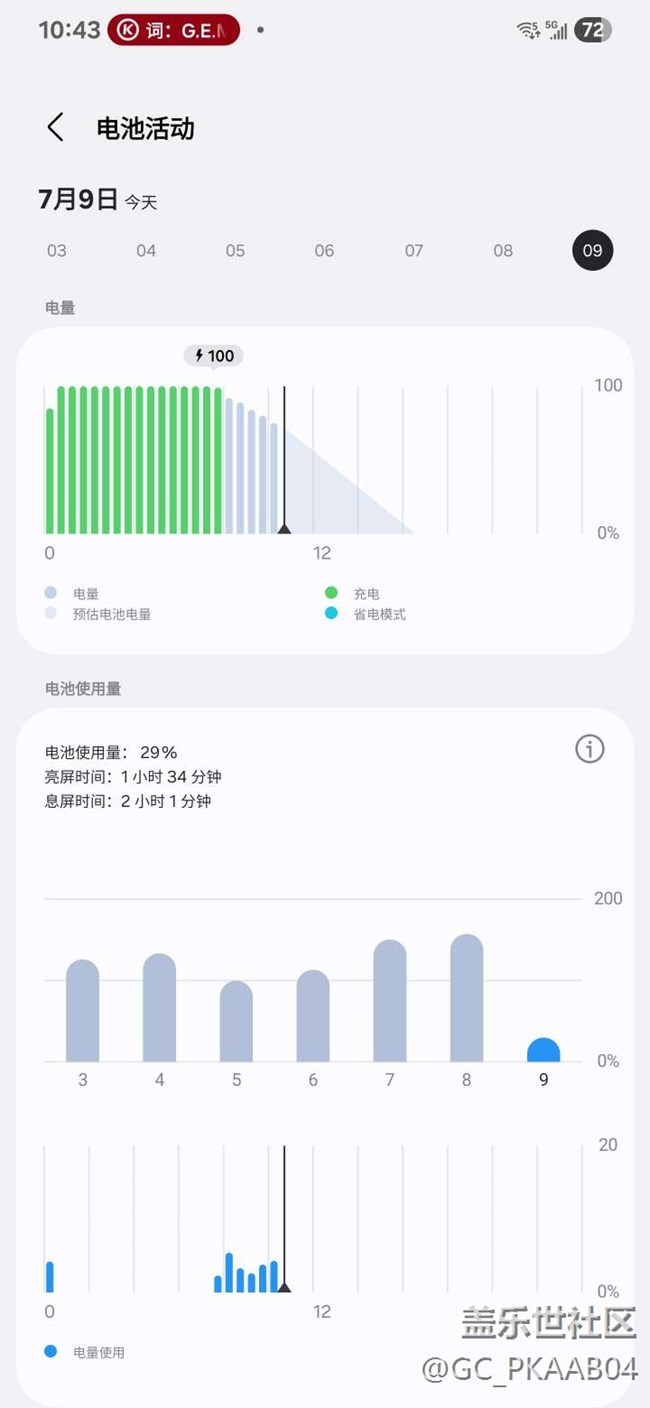
Task: Select date 03 in the date strip
Action: pyautogui.click(x=57, y=250)
